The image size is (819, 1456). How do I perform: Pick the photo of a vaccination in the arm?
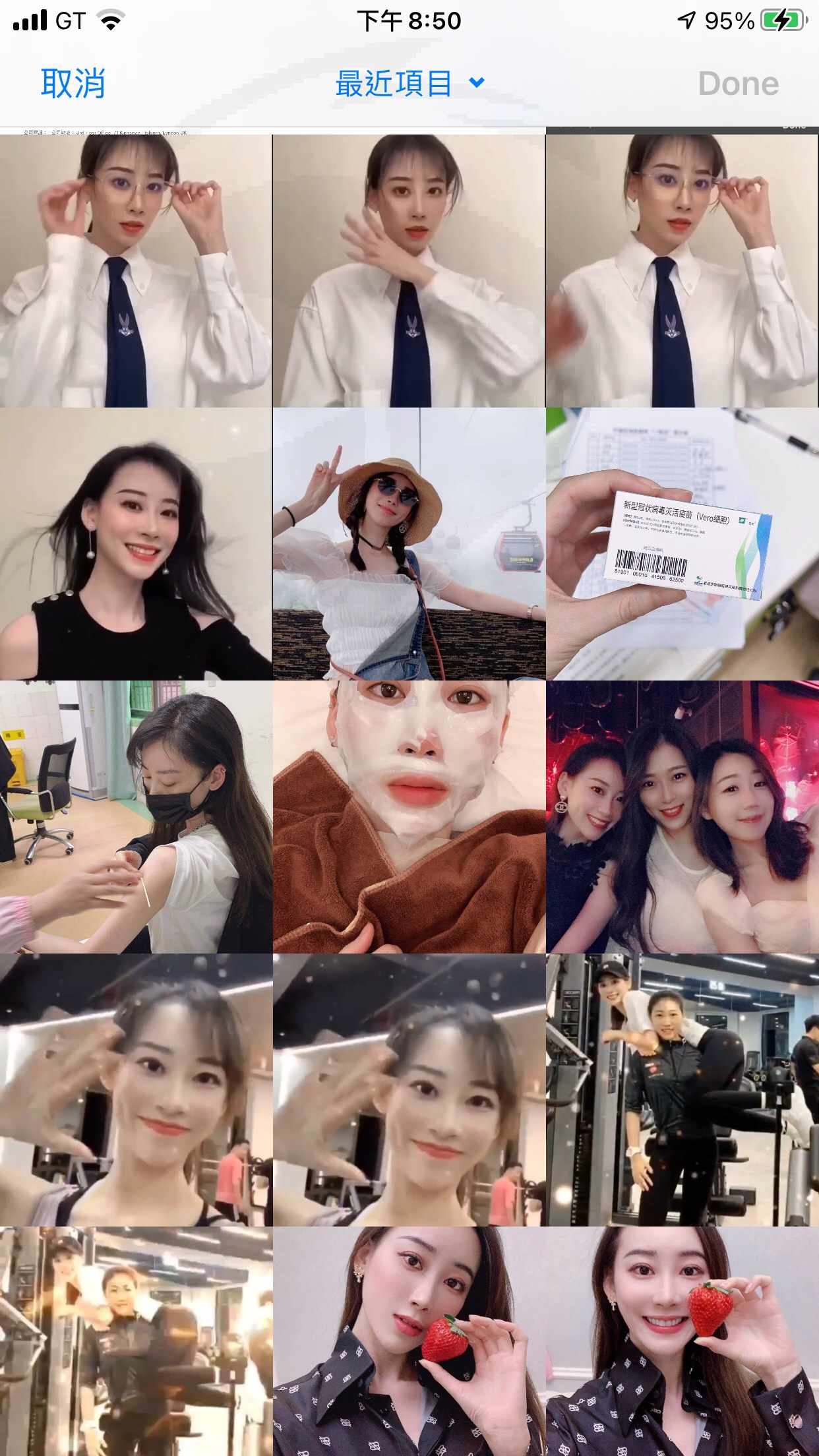[136, 817]
